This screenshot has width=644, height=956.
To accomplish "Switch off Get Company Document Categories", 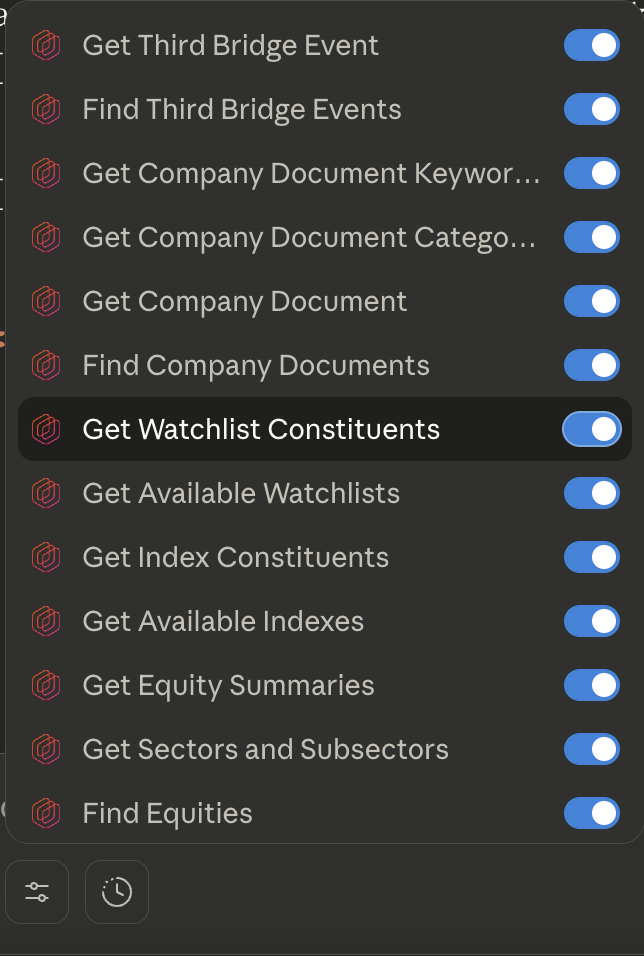I will tap(592, 238).
